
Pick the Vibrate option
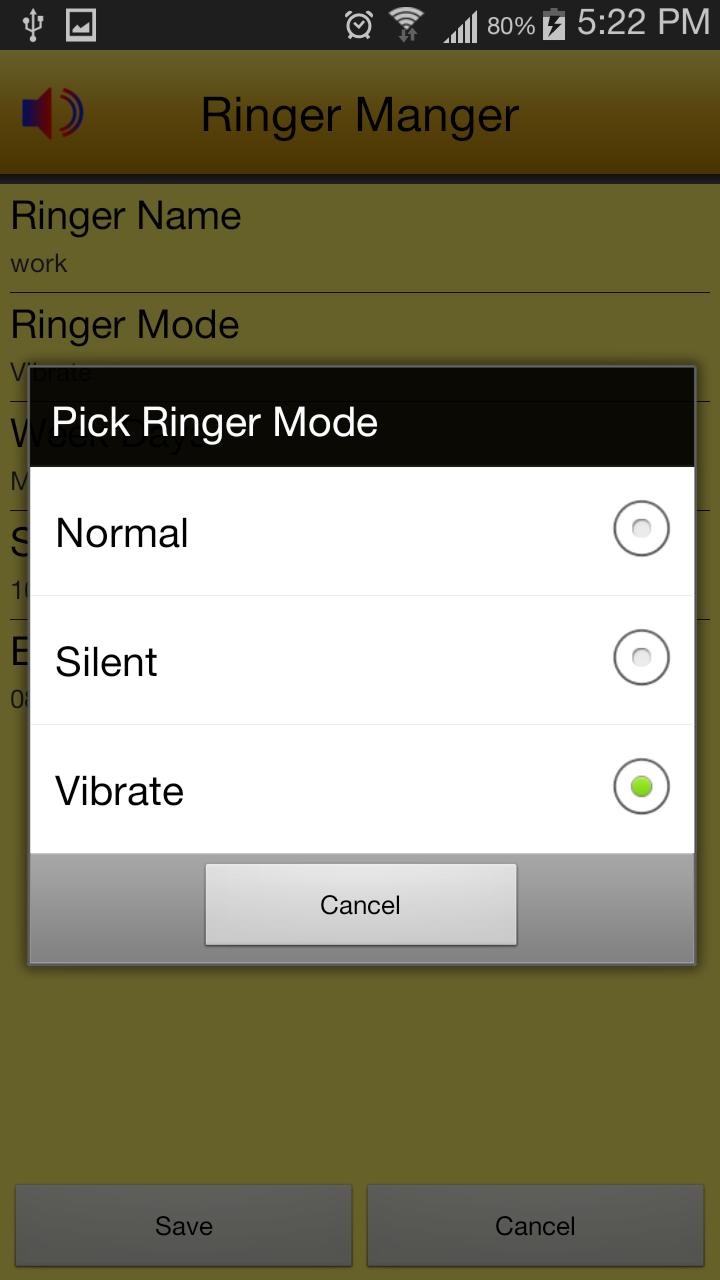click(x=360, y=790)
